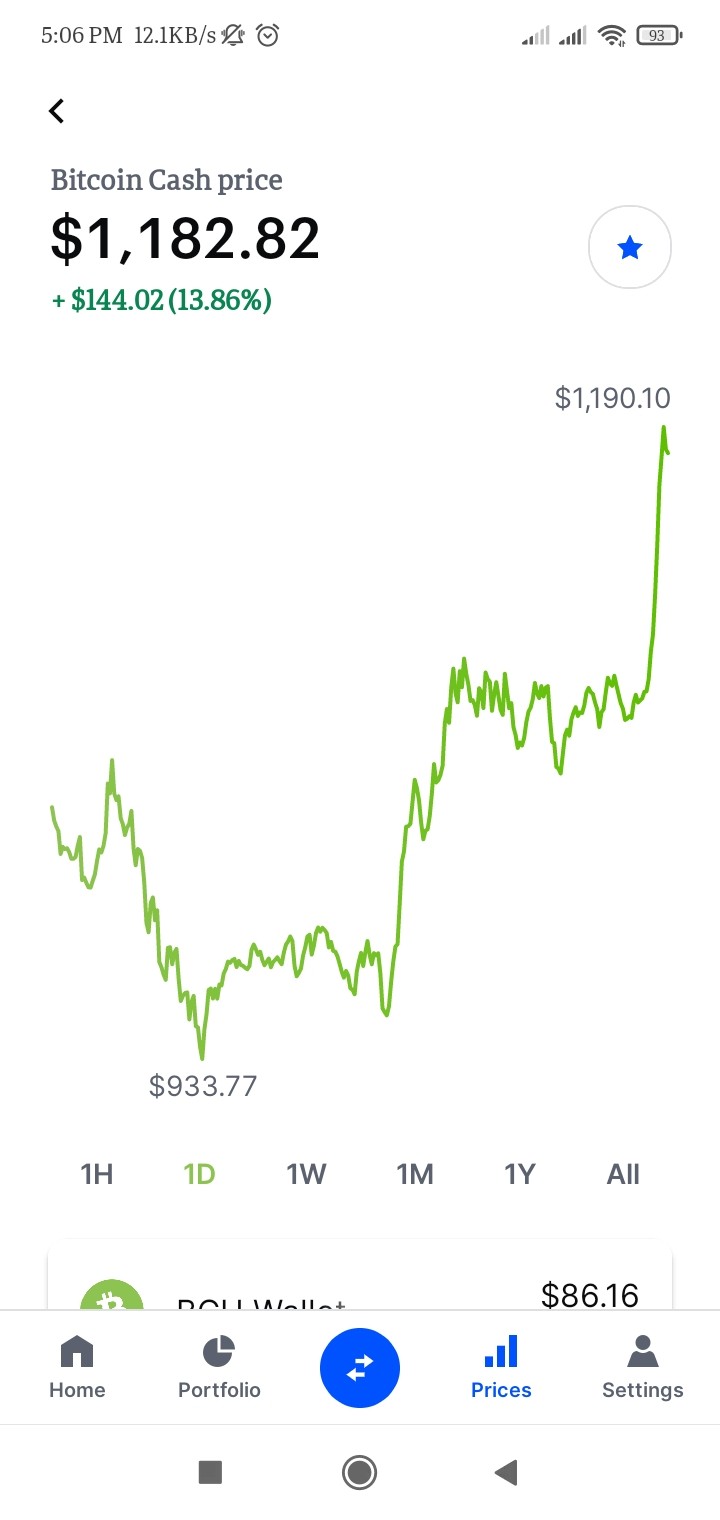Open the Settings tab

643,1367
